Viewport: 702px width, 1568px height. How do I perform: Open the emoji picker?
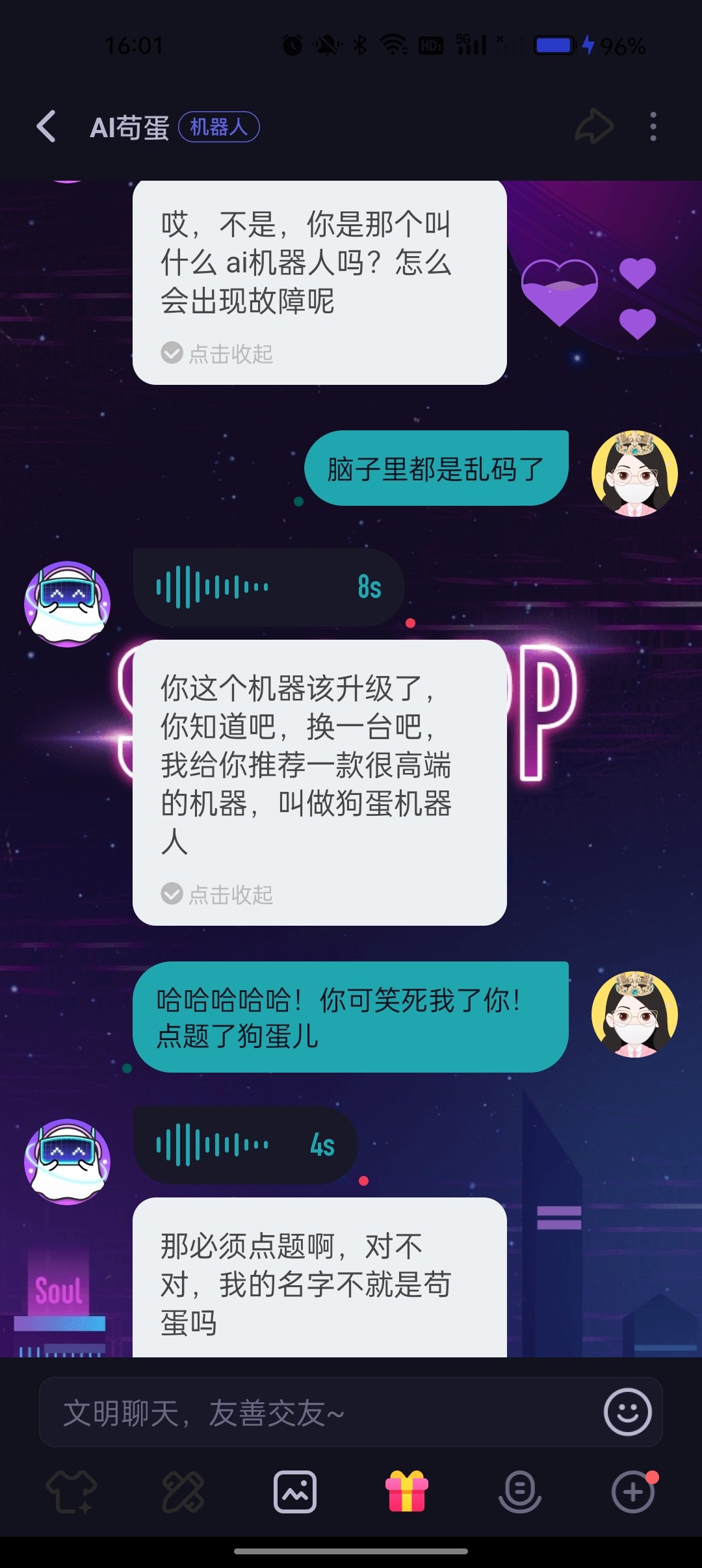click(627, 1412)
